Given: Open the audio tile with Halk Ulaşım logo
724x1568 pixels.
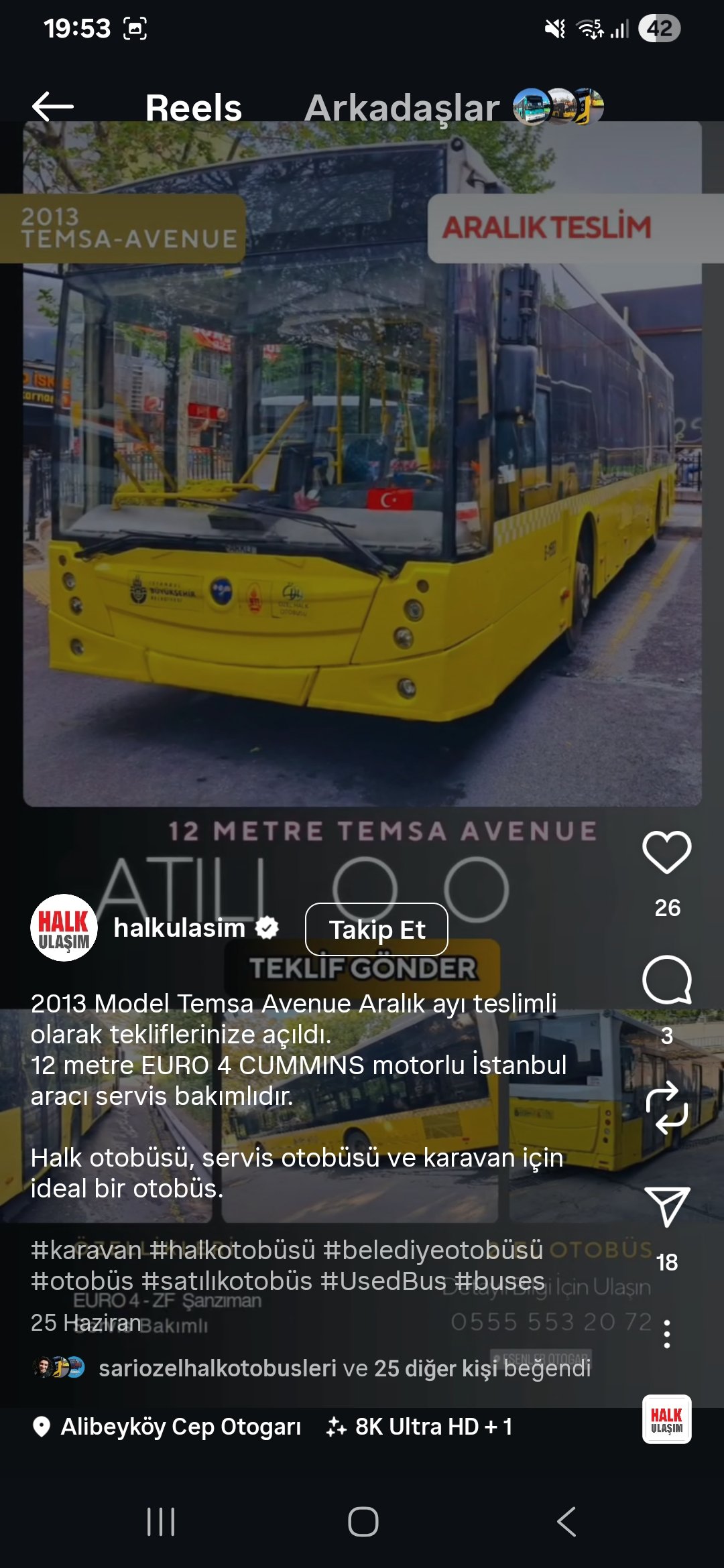Looking at the screenshot, I should pos(666,1419).
